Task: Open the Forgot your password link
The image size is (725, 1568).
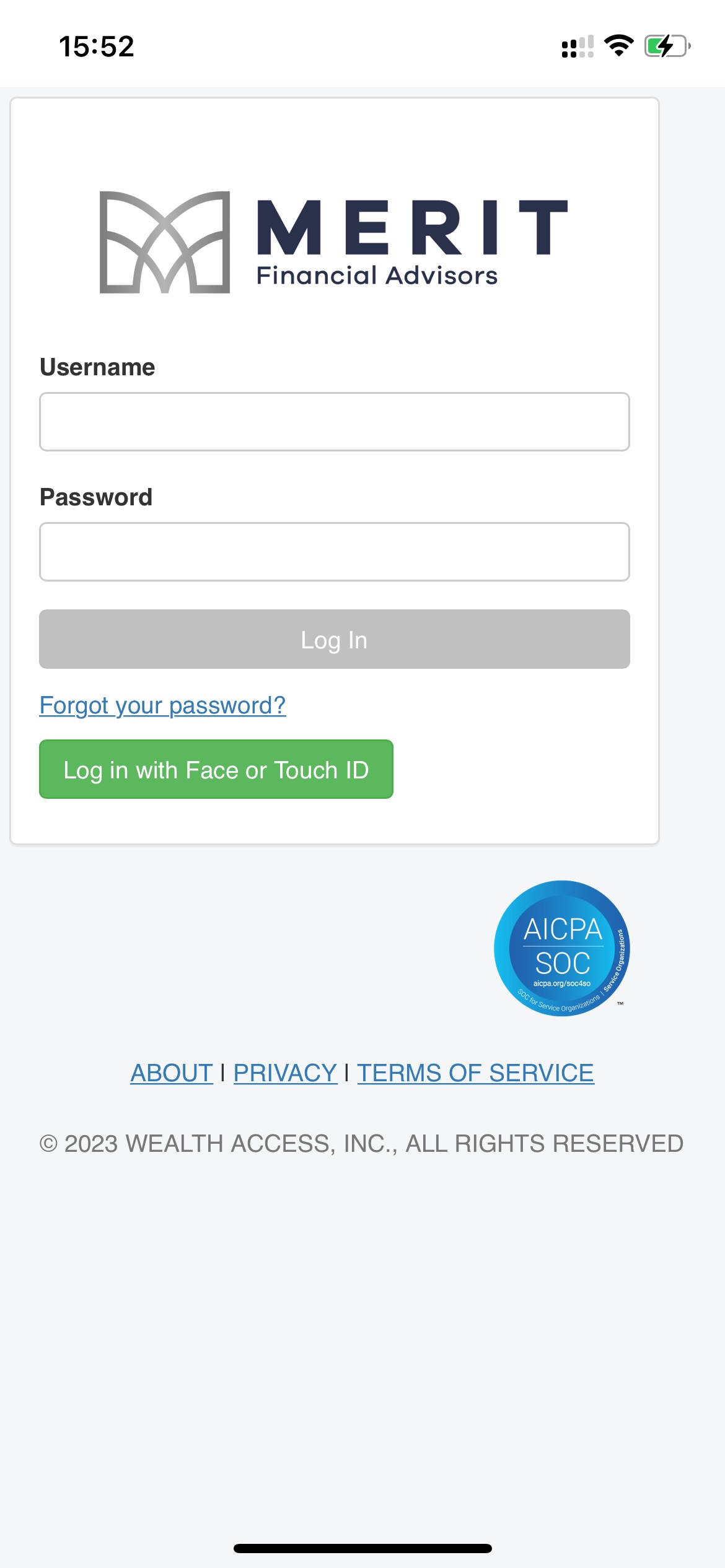Action: (162, 705)
